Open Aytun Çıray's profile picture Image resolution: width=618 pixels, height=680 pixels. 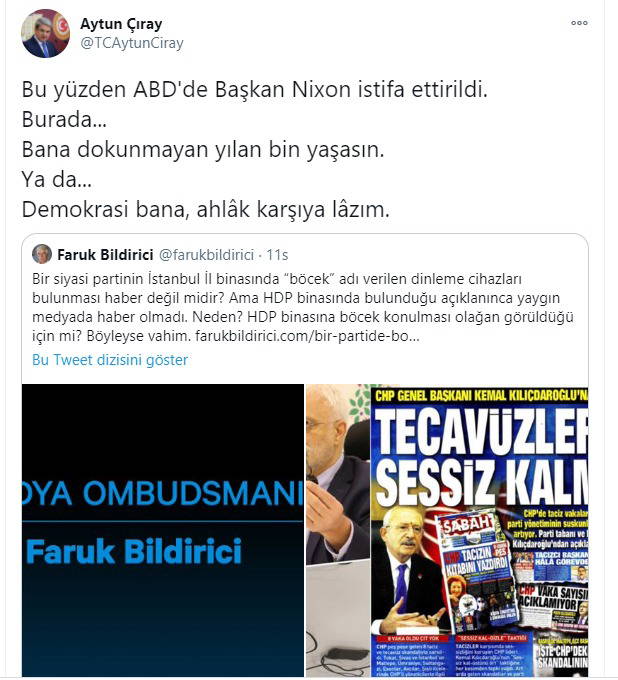coord(46,33)
